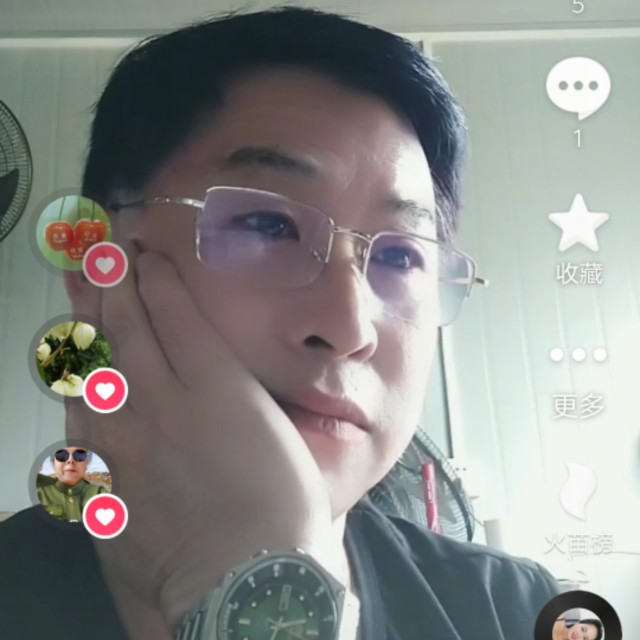Open the 更多 three-dot menu

pos(578,355)
